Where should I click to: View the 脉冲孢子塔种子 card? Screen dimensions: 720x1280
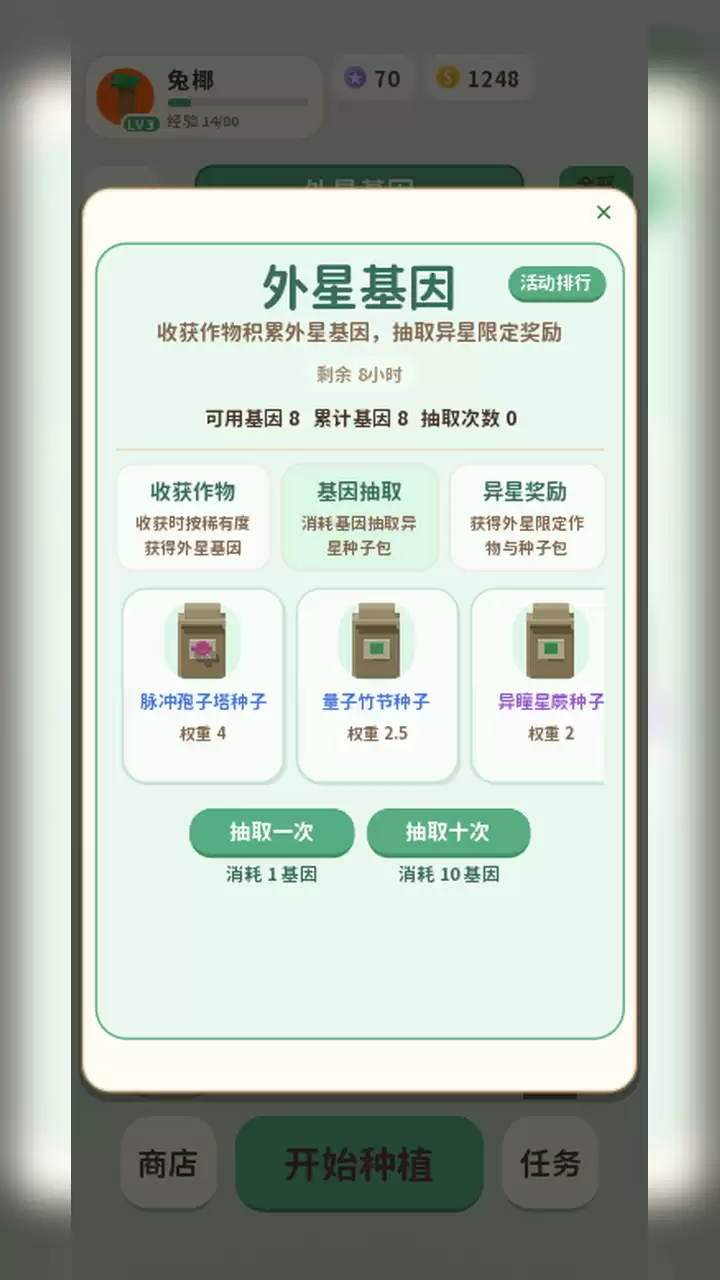(x=203, y=686)
